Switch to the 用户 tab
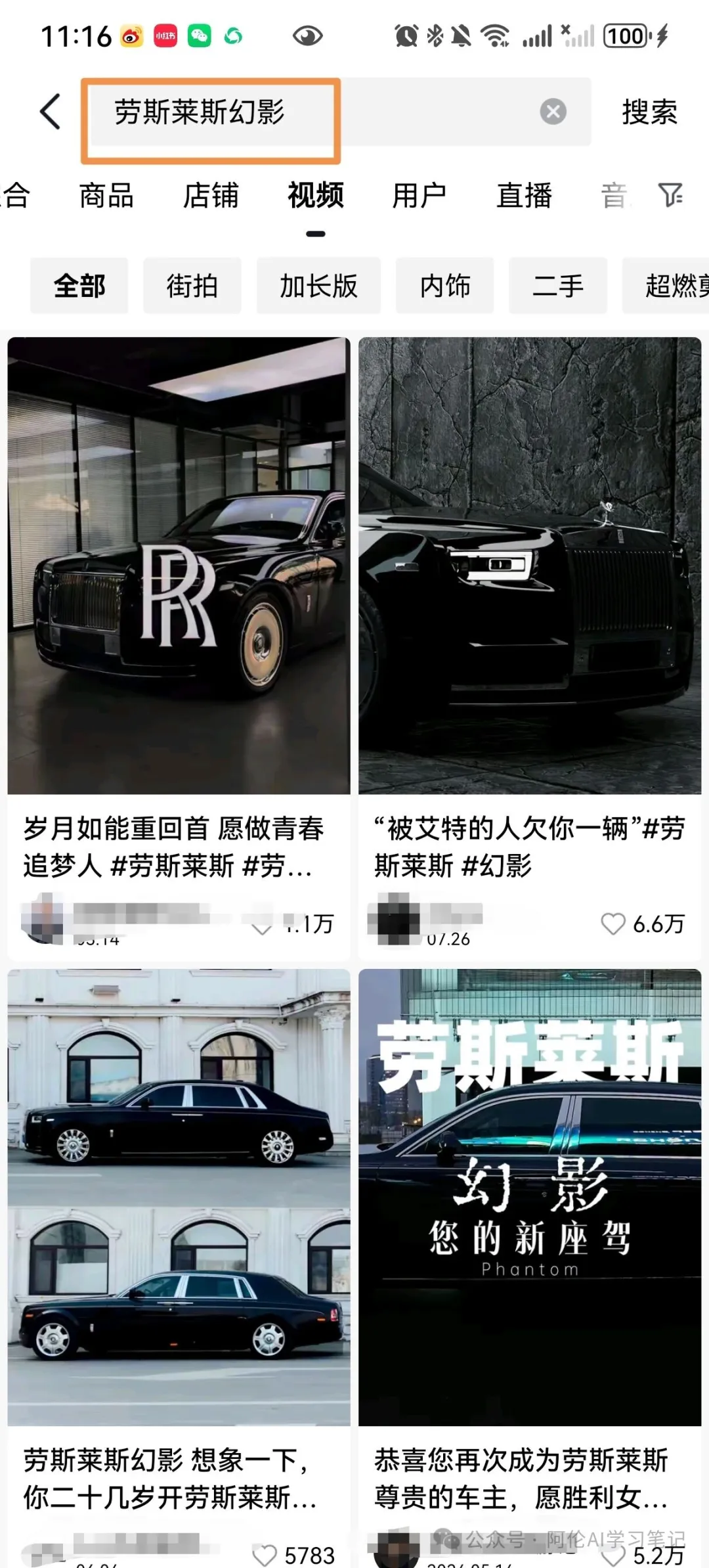This screenshot has height=1568, width=709. coord(419,196)
